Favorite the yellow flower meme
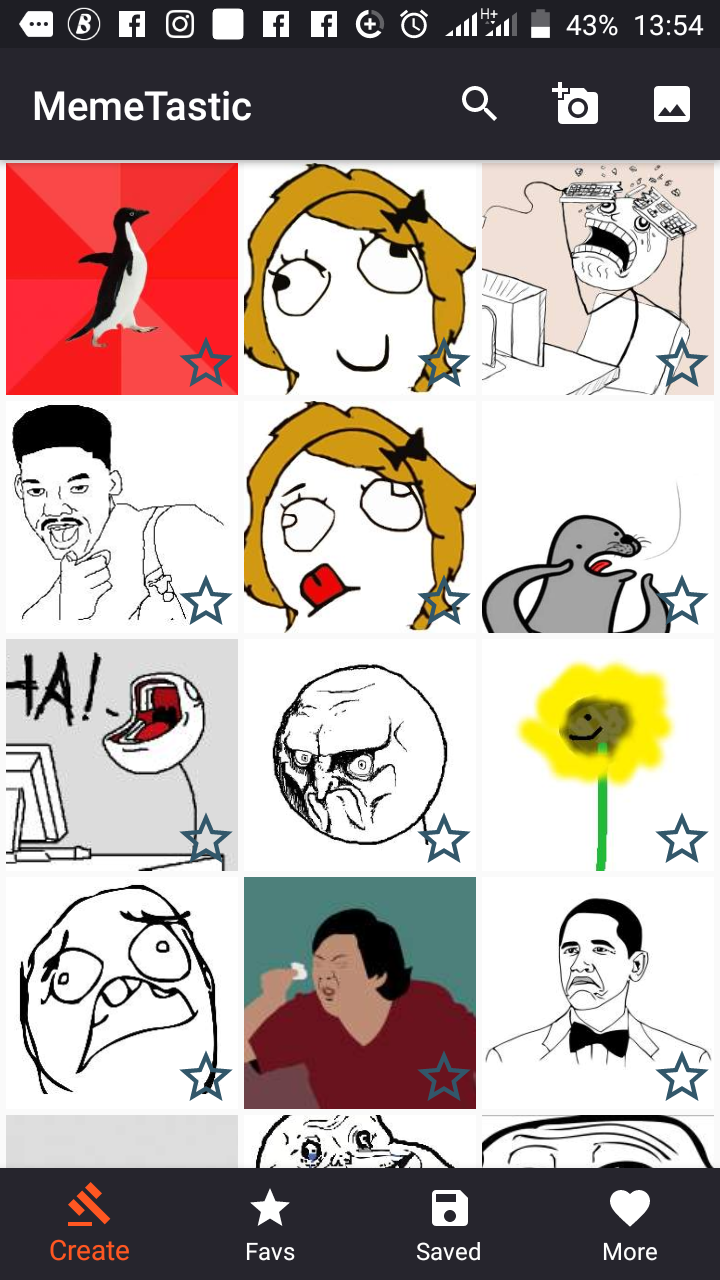The height and width of the screenshot is (1280, 720). pos(682,839)
